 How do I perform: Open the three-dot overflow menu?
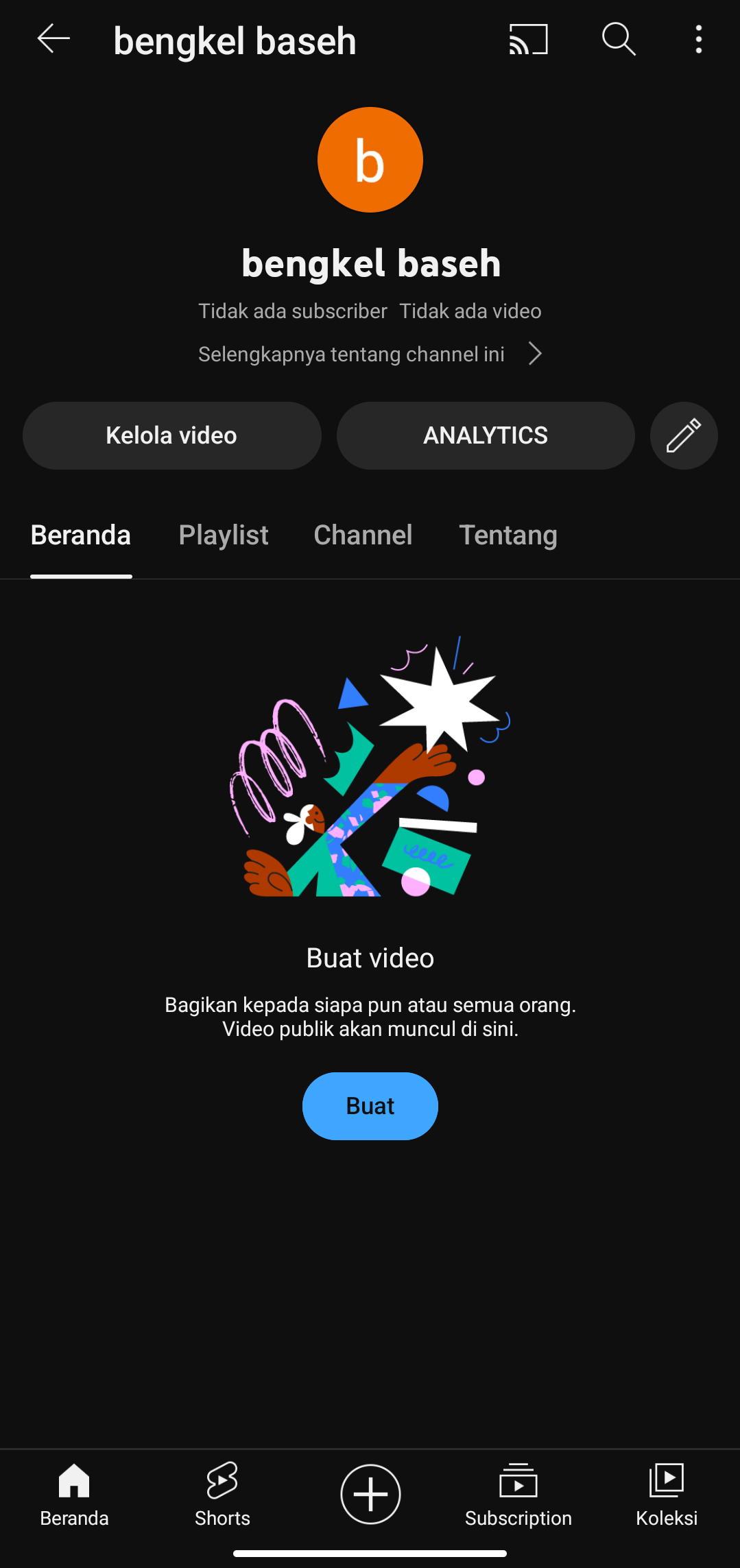[x=698, y=39]
